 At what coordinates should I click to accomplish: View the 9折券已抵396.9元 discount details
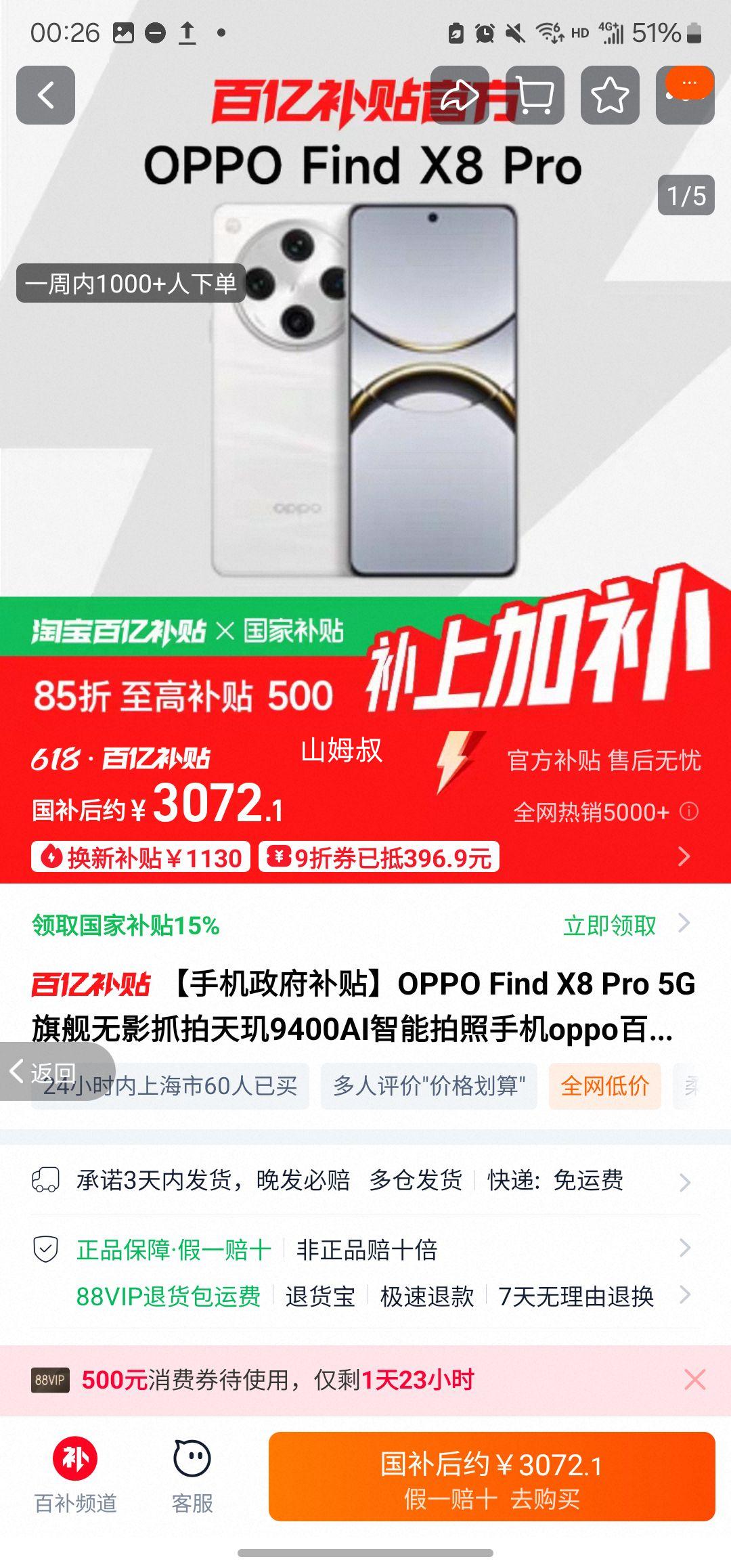379,858
